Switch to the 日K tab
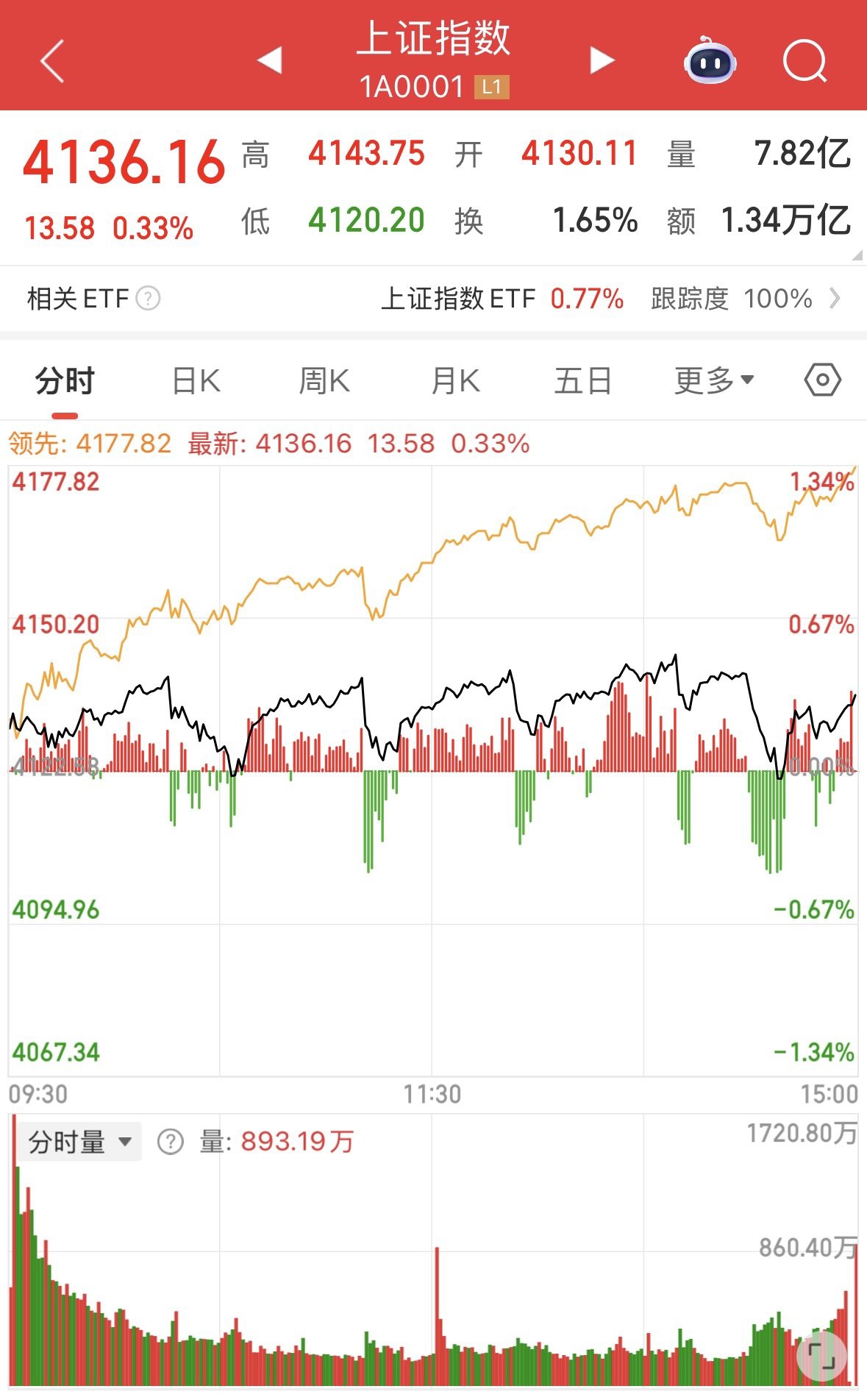This screenshot has width=867, height=1400. tap(196, 382)
